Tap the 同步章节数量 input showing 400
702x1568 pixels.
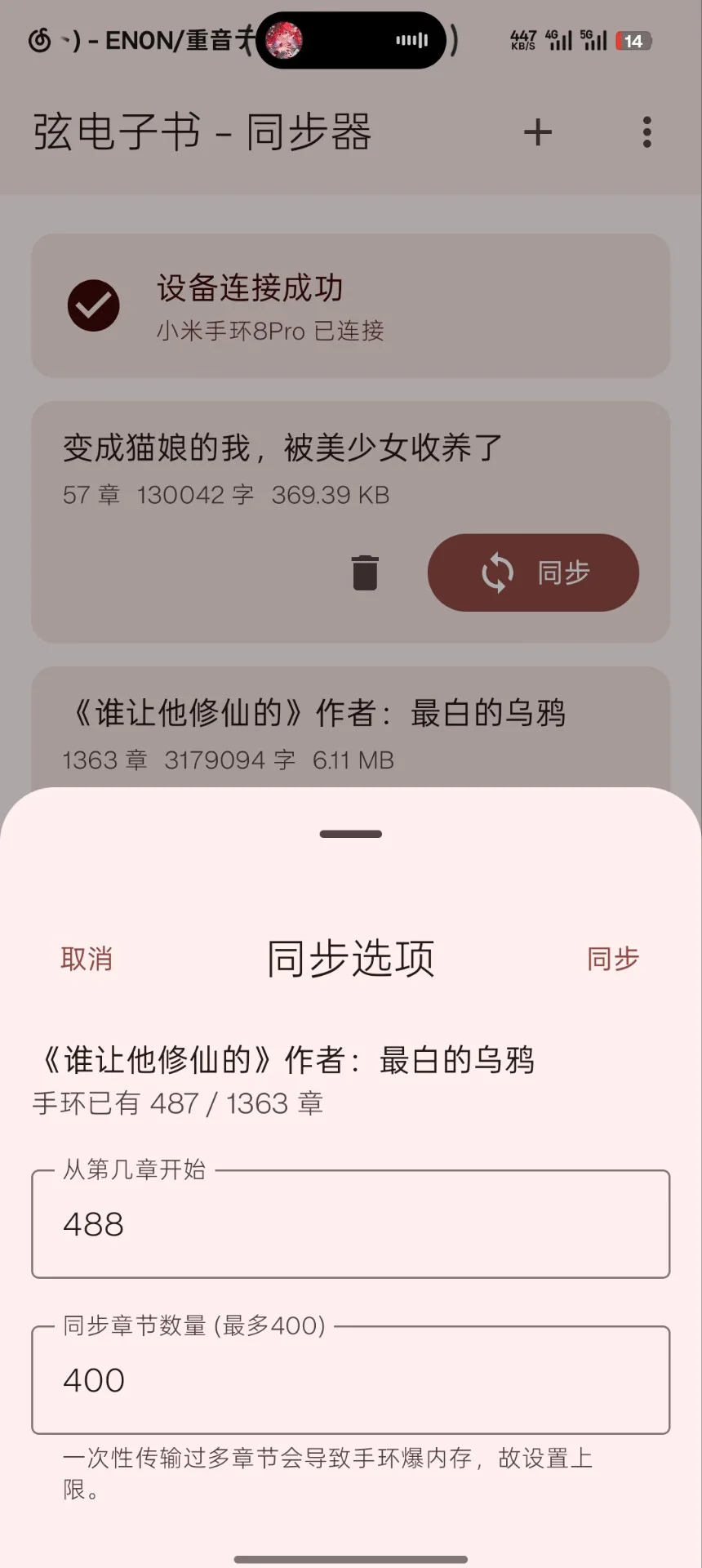pyautogui.click(x=351, y=1379)
